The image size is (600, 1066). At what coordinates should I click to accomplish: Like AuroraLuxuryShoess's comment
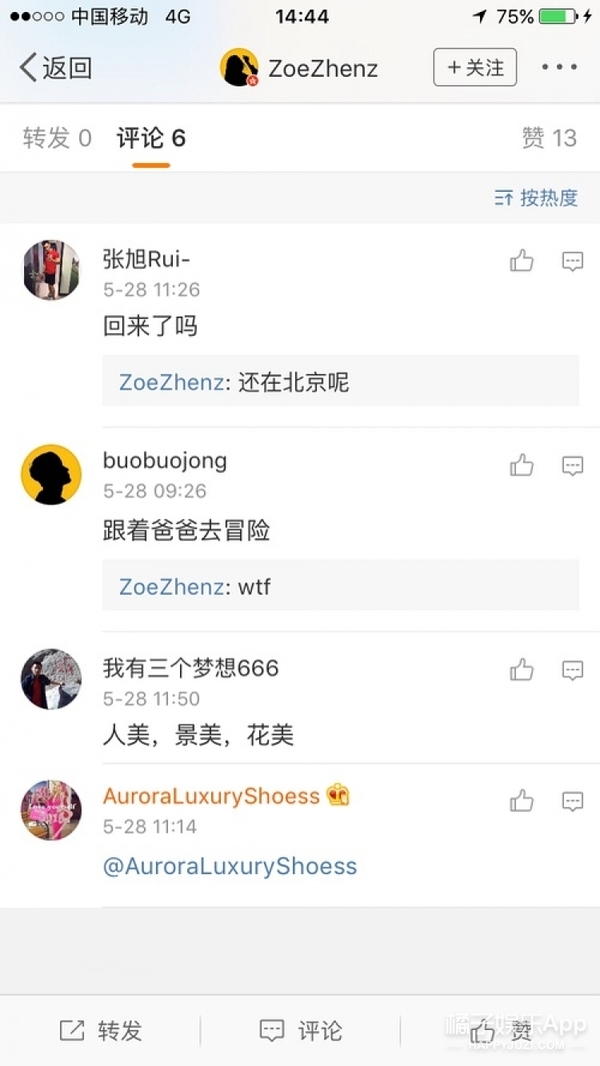pyautogui.click(x=522, y=800)
